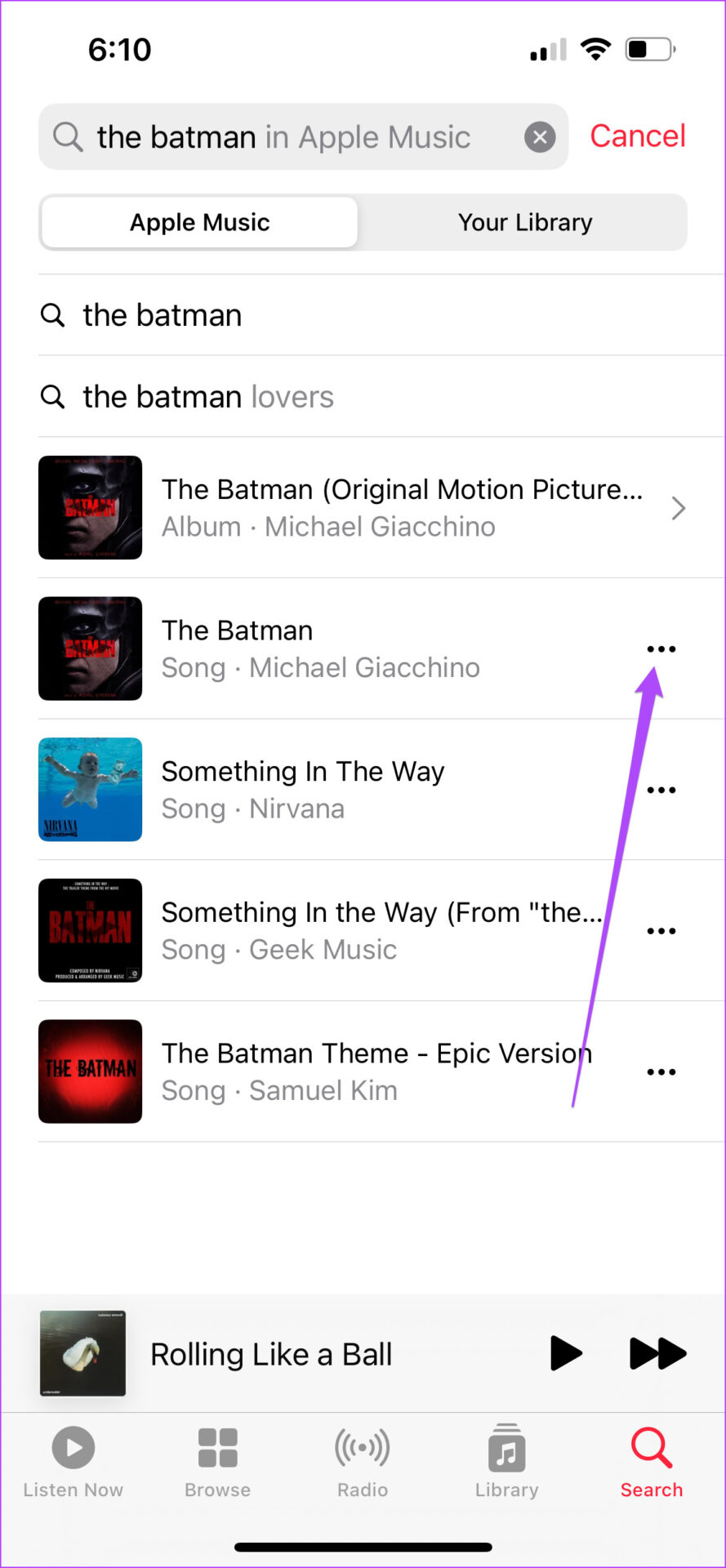Open more options for The Batman song
Image resolution: width=726 pixels, height=1568 pixels.
pyautogui.click(x=661, y=649)
